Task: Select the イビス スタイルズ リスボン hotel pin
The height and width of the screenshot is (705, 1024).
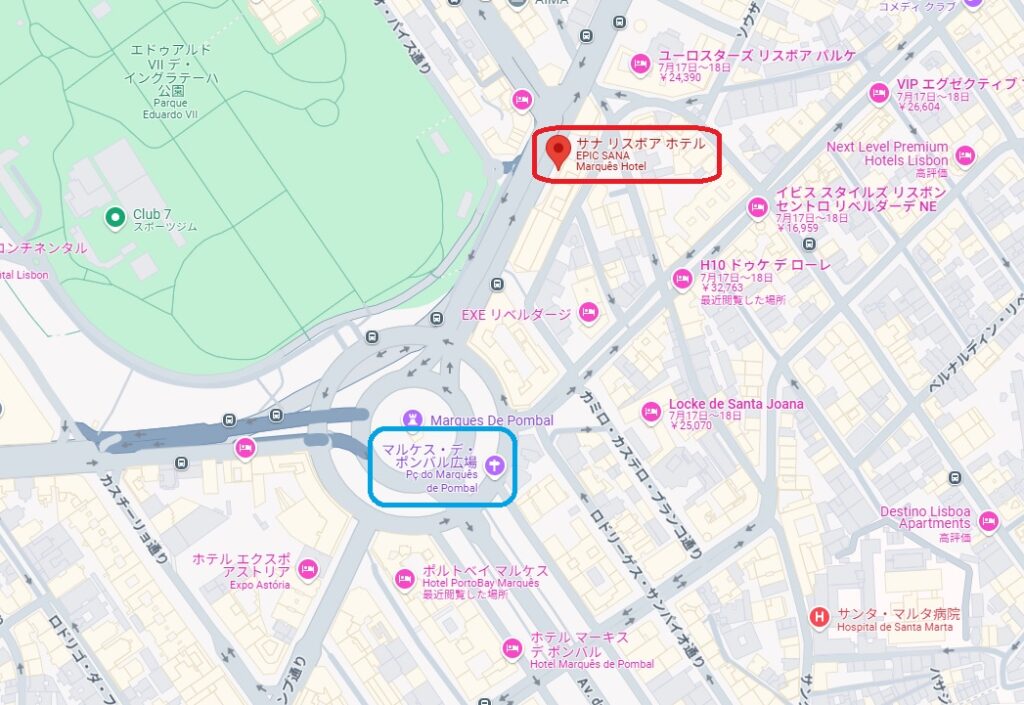Action: (x=758, y=207)
